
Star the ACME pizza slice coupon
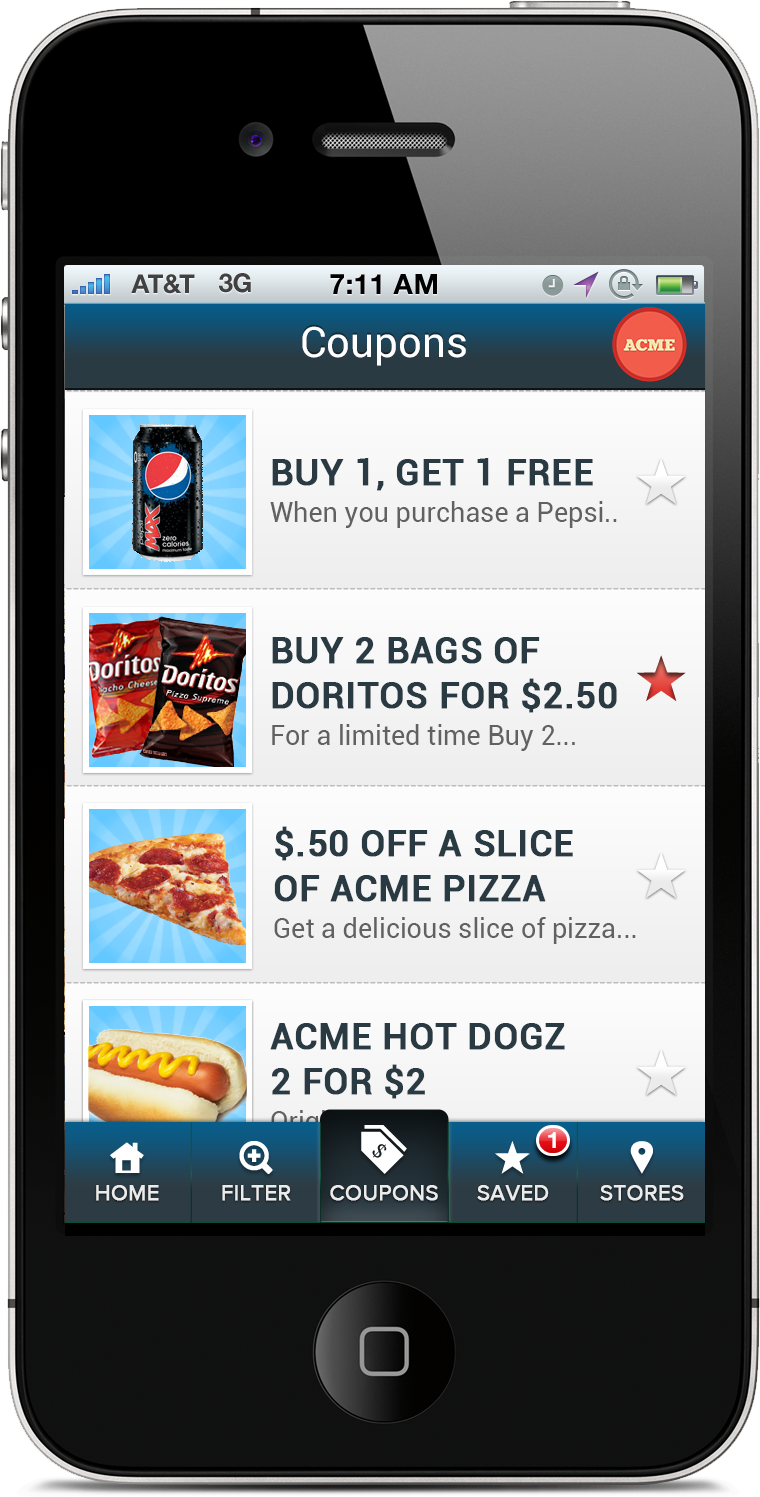point(661,878)
